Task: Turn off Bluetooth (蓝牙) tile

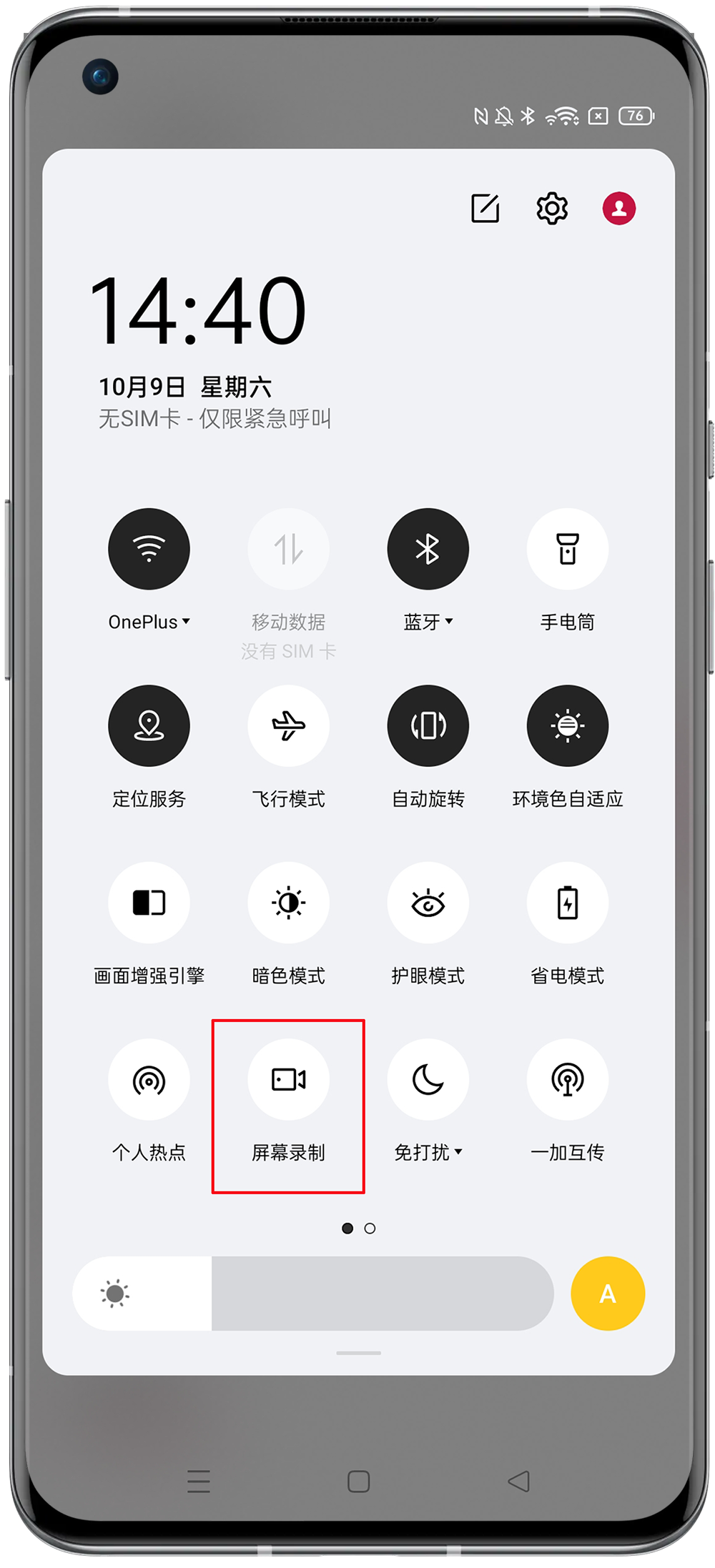Action: click(428, 550)
